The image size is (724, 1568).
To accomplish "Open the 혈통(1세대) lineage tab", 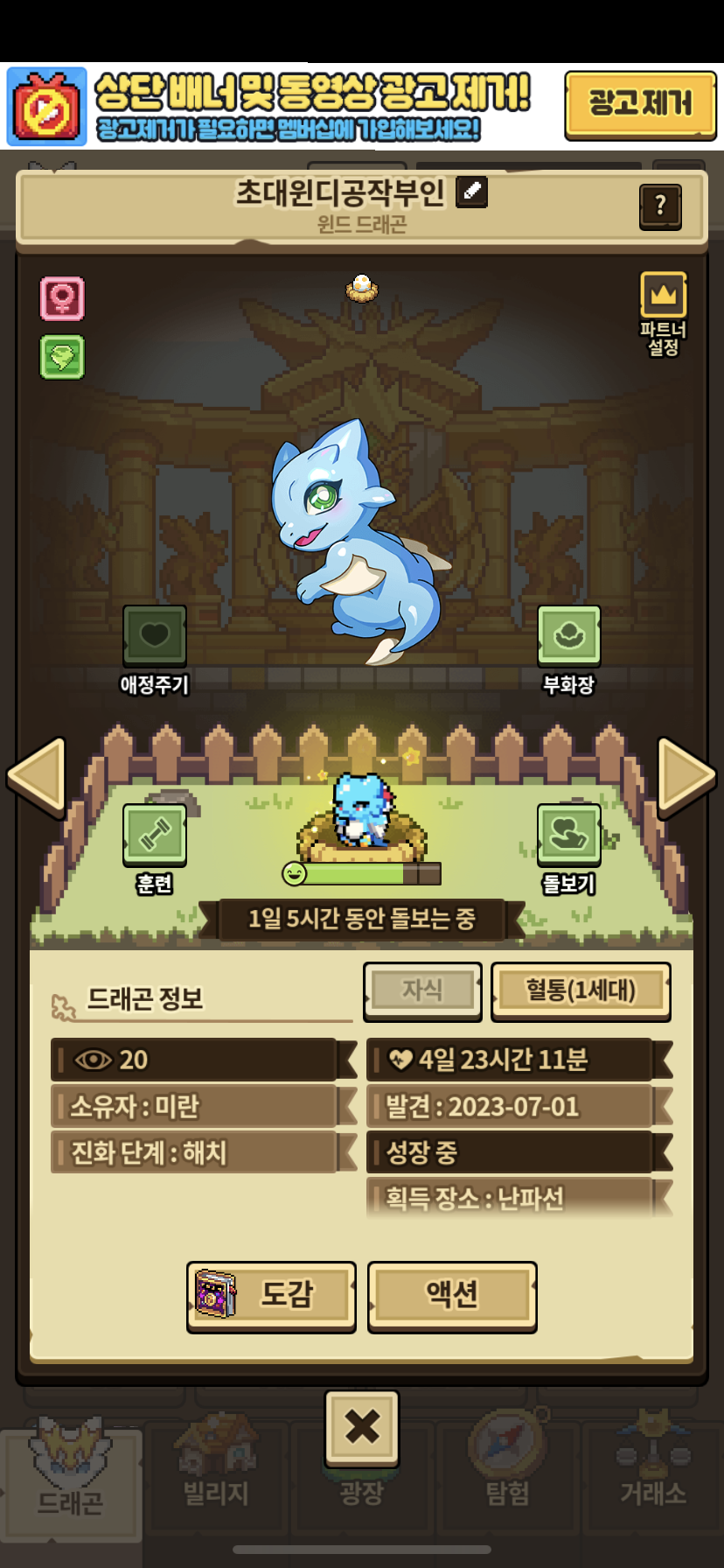I will click(581, 990).
